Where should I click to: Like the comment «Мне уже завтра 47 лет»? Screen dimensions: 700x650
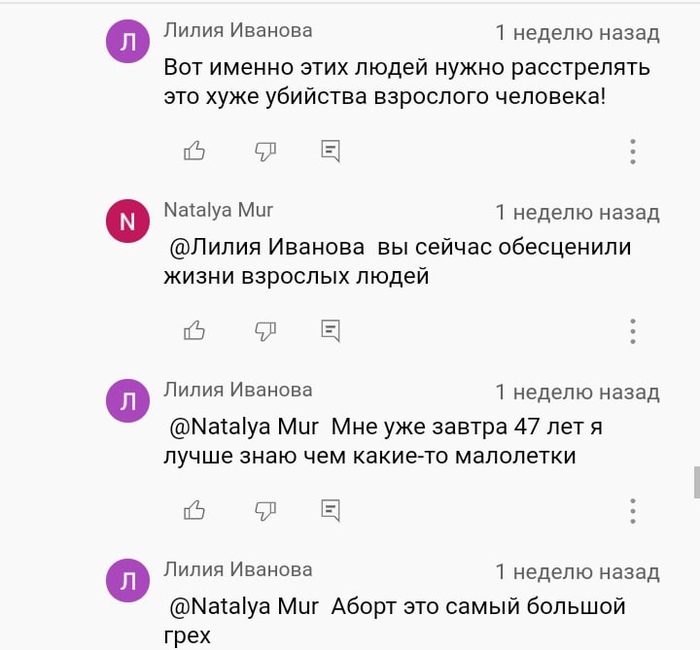pyautogui.click(x=195, y=510)
